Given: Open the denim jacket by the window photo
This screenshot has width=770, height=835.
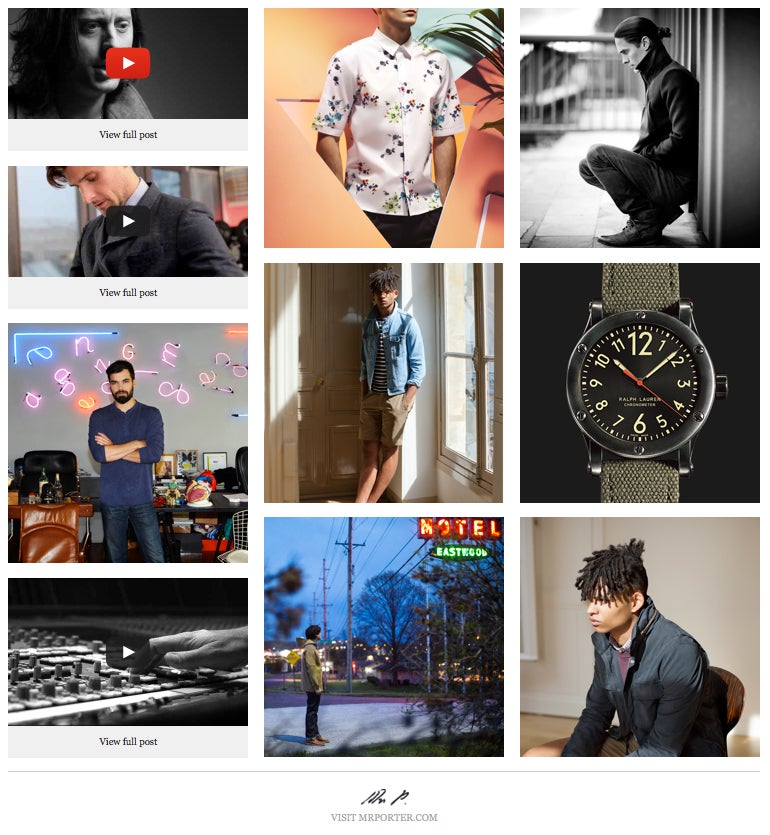Looking at the screenshot, I should point(384,383).
